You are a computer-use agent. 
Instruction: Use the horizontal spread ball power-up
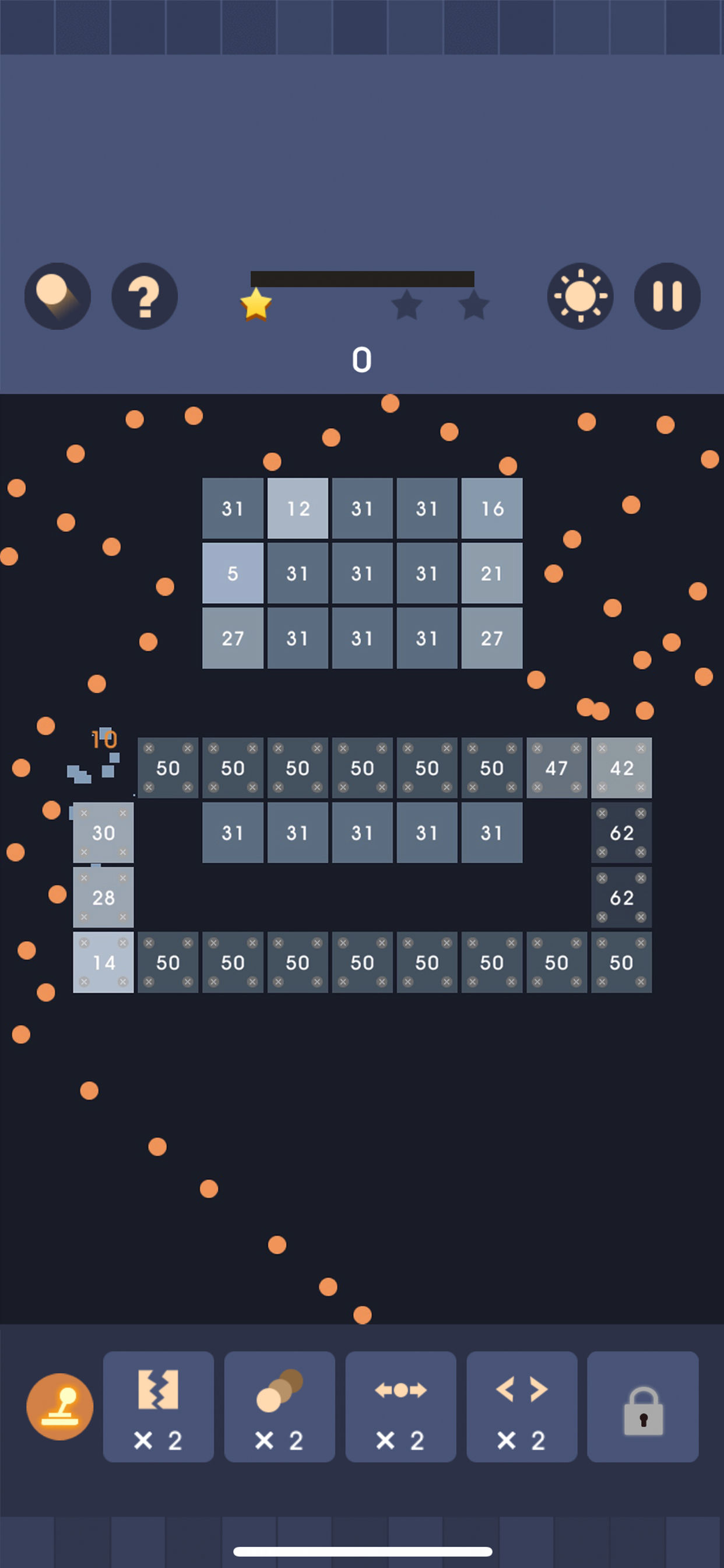point(400,1406)
